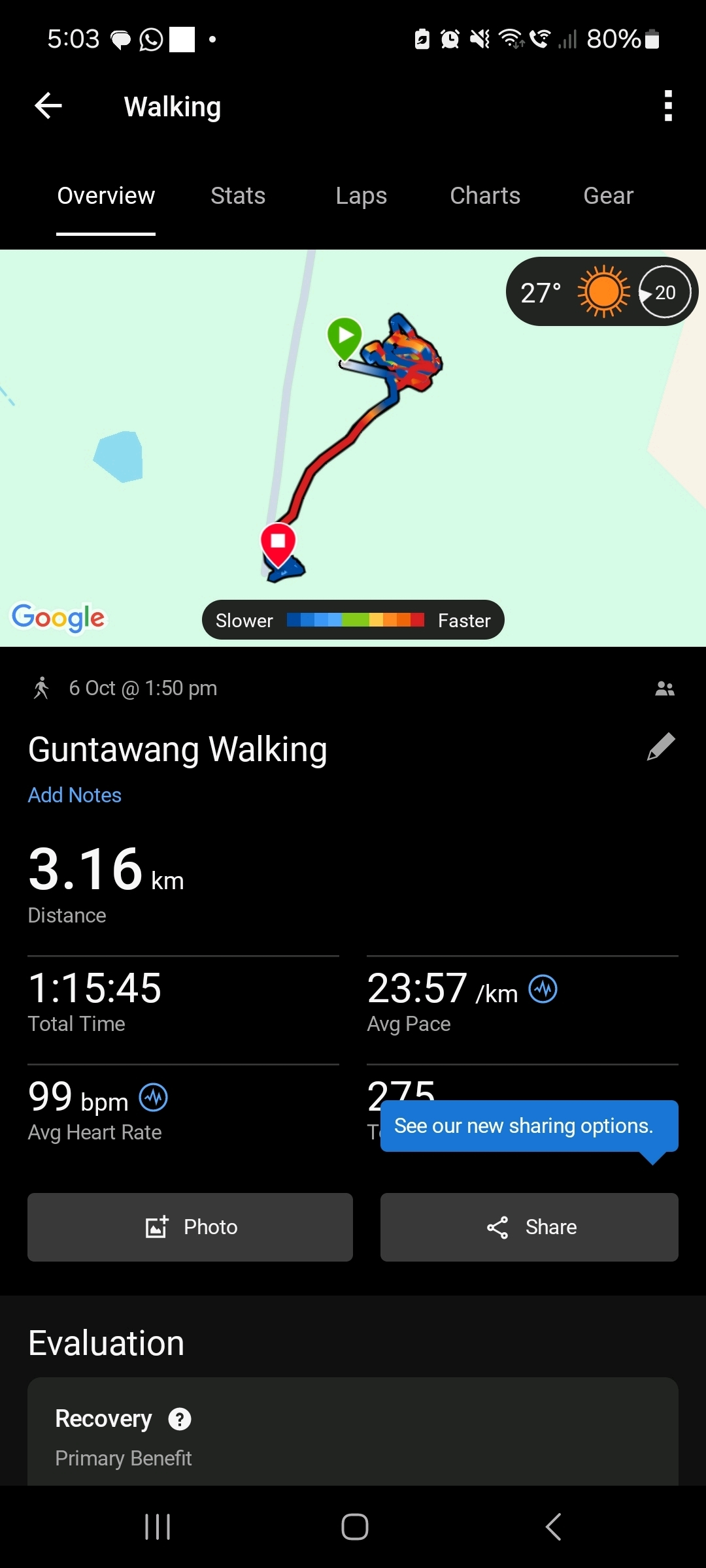Tap the Avg Pace info icon
Image resolution: width=706 pixels, height=1568 pixels.
pyautogui.click(x=543, y=989)
